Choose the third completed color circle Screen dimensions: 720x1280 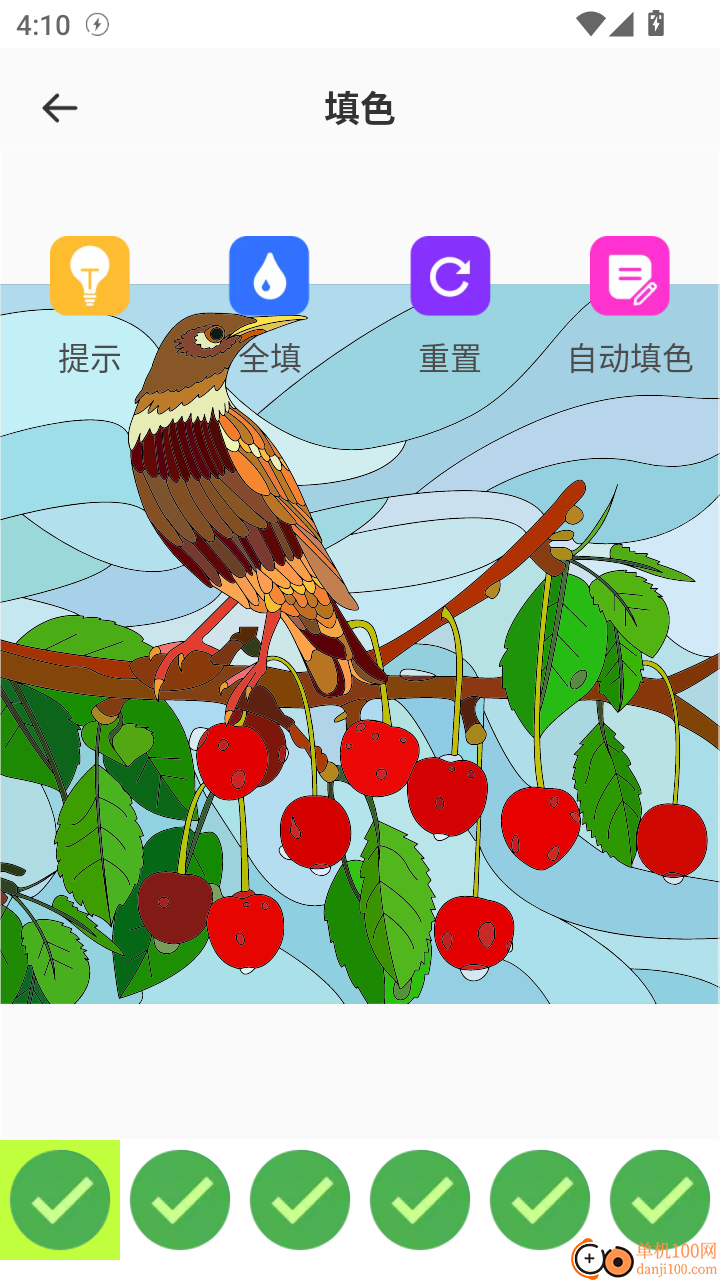[x=300, y=1198]
